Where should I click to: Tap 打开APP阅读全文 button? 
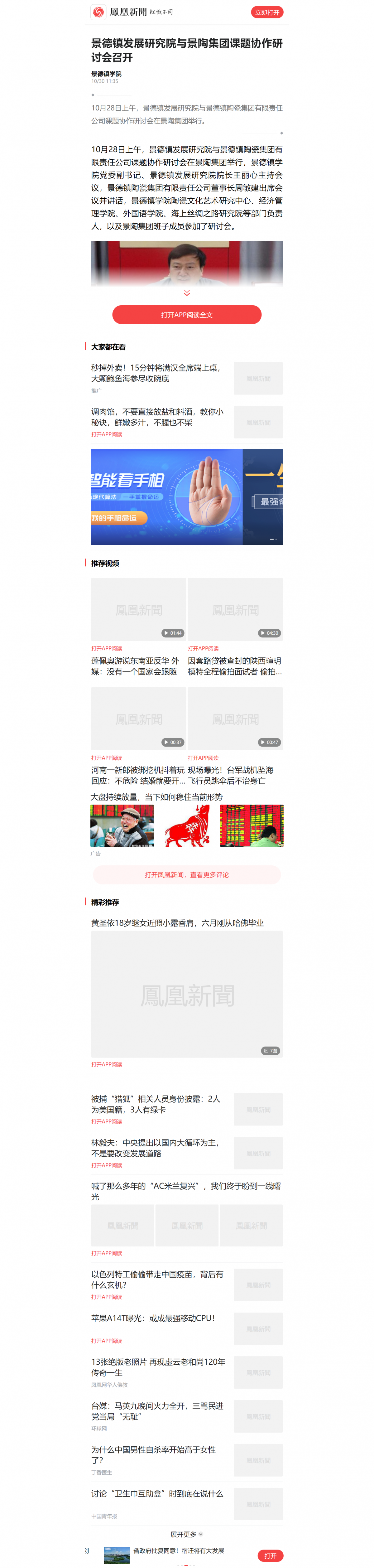pyautogui.click(x=187, y=315)
